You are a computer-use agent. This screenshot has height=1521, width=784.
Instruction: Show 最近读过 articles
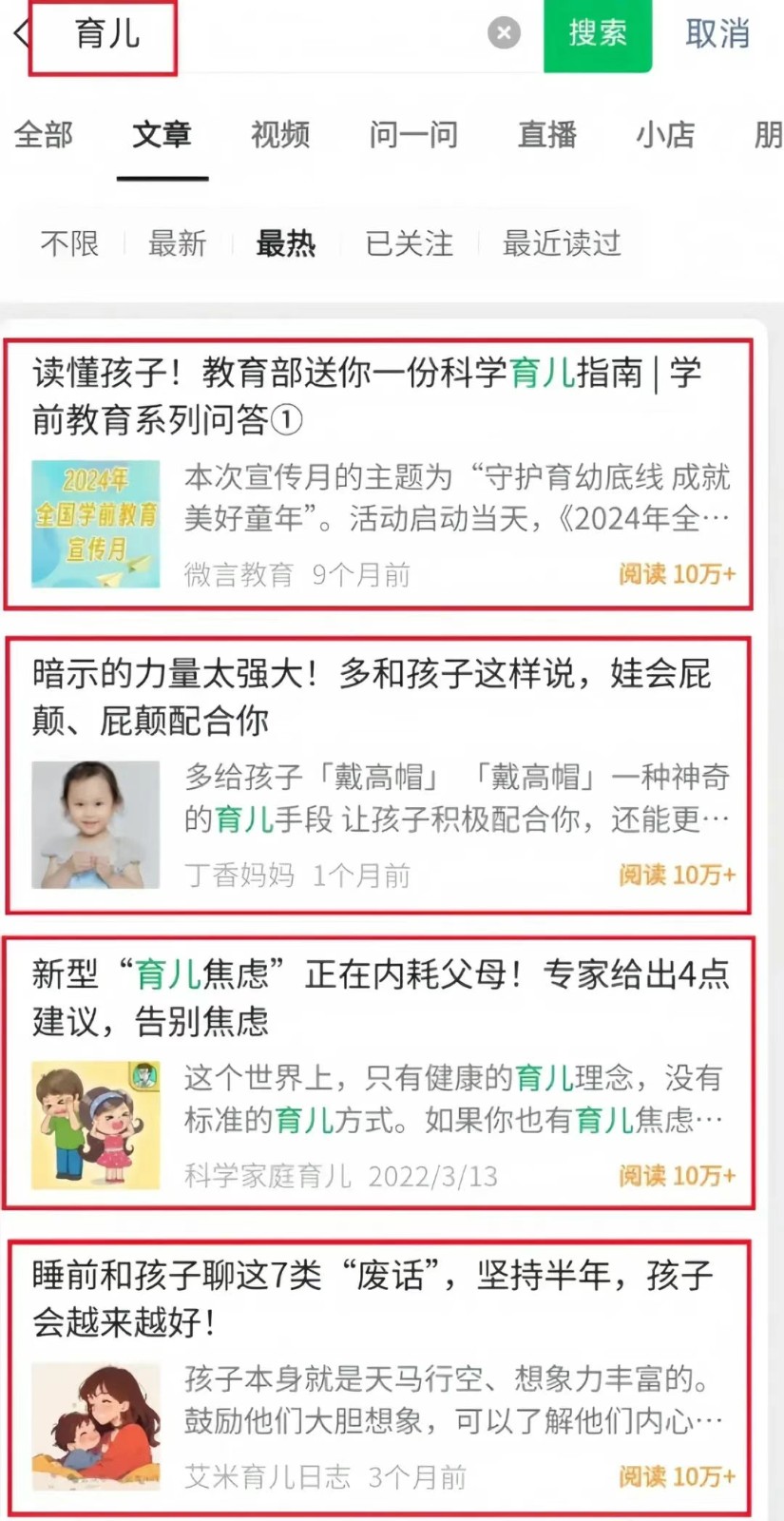(x=561, y=243)
